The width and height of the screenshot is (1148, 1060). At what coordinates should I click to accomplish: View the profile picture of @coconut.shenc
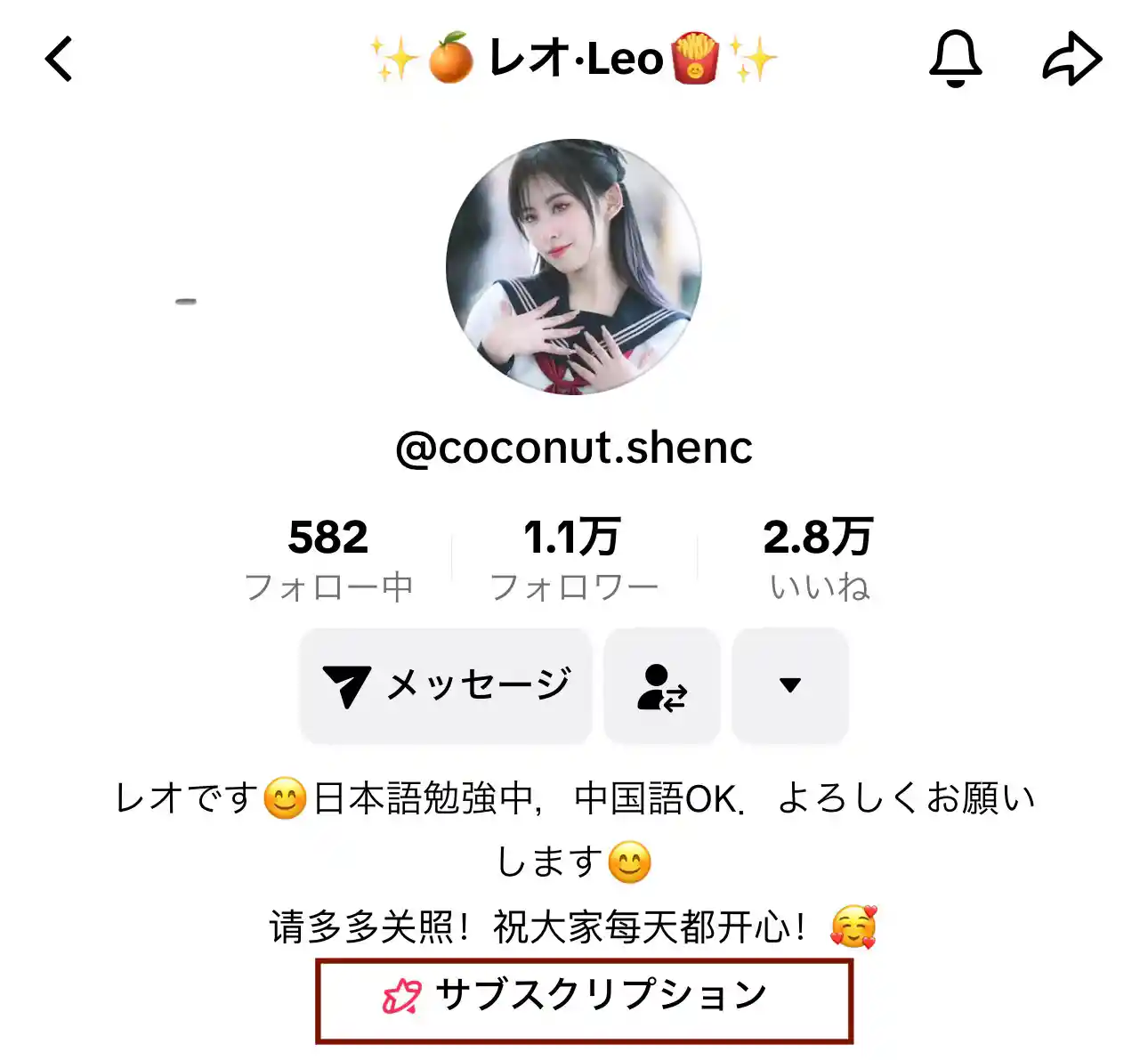(574, 267)
